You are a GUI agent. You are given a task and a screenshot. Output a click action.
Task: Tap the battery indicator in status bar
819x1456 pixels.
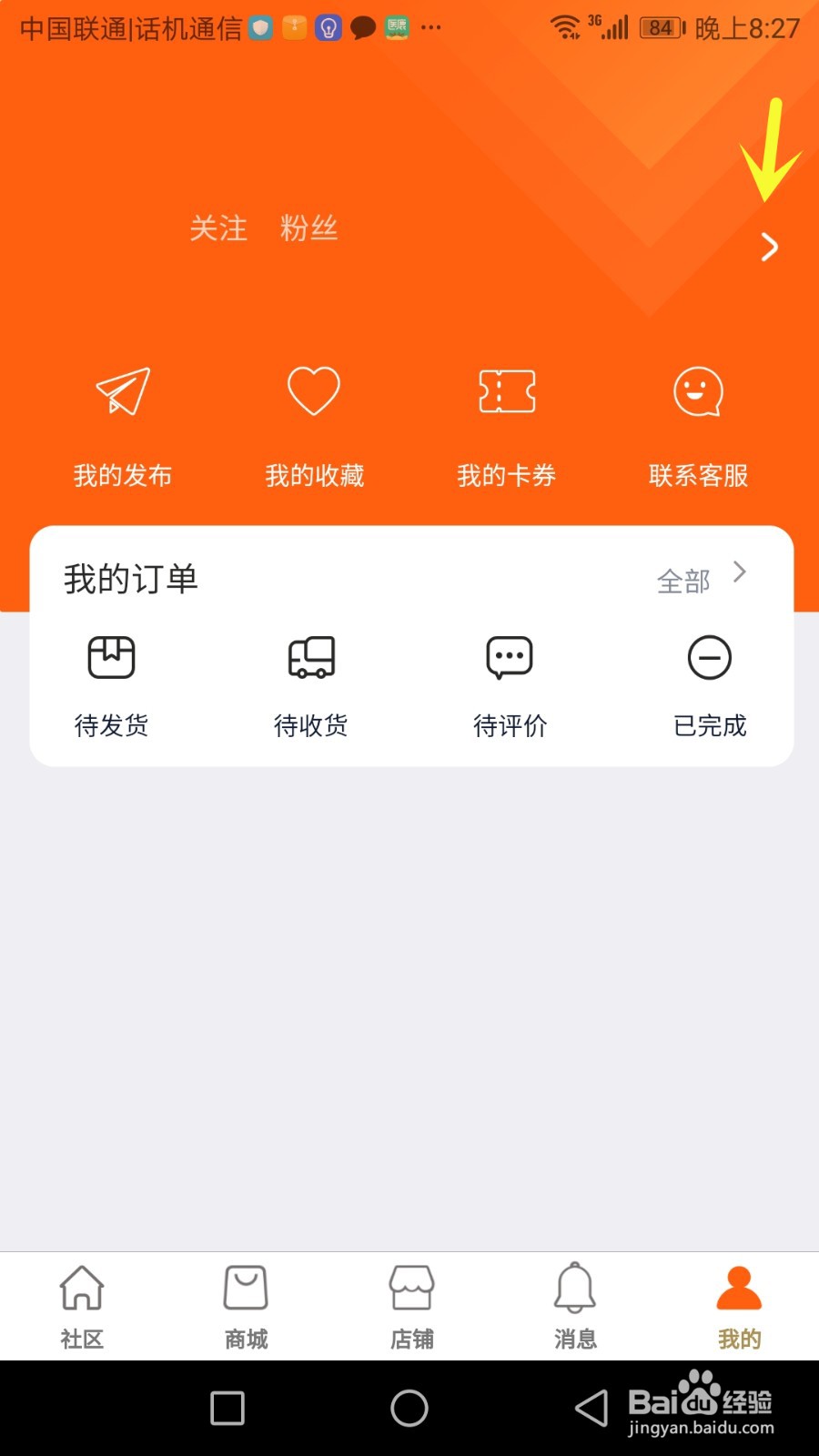pyautogui.click(x=657, y=27)
